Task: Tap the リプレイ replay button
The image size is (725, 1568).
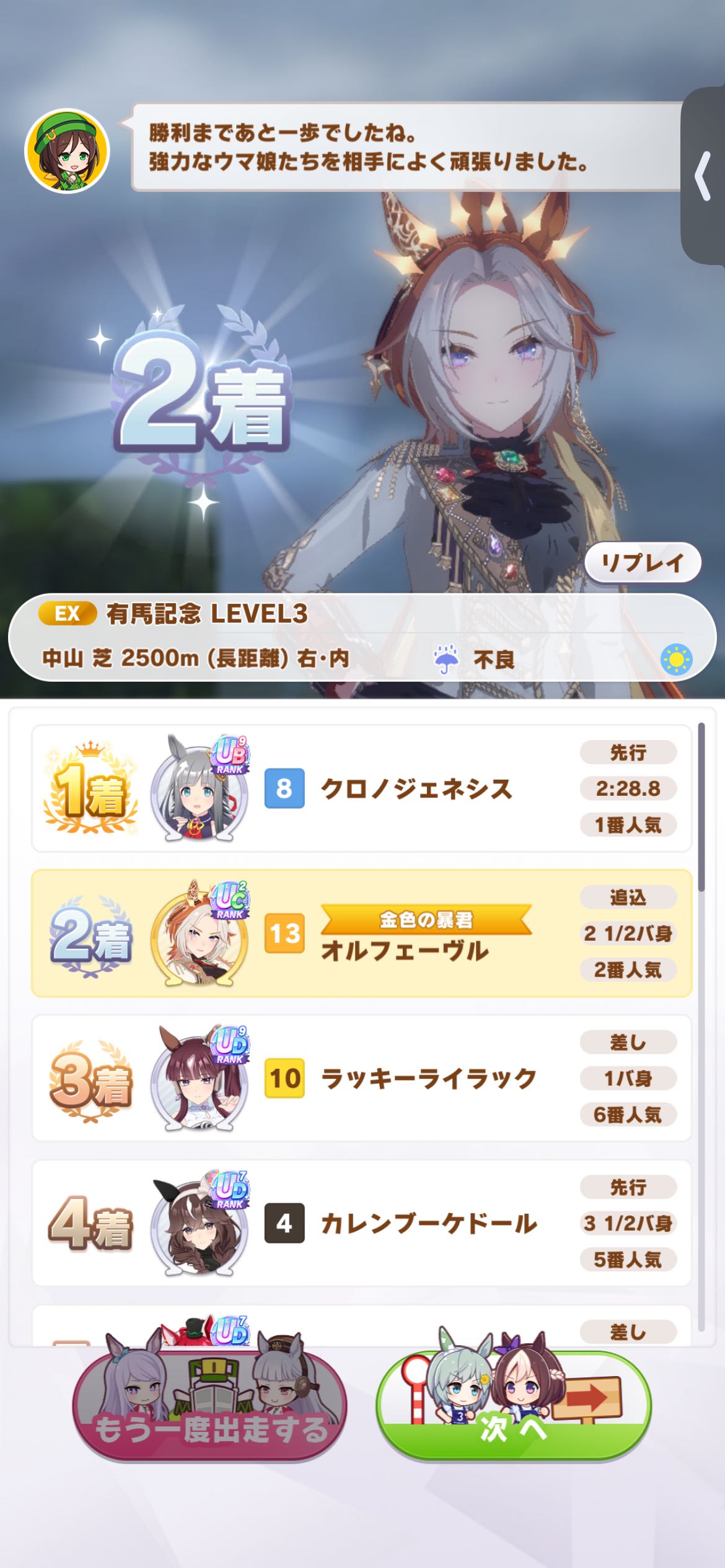Action: tap(643, 563)
